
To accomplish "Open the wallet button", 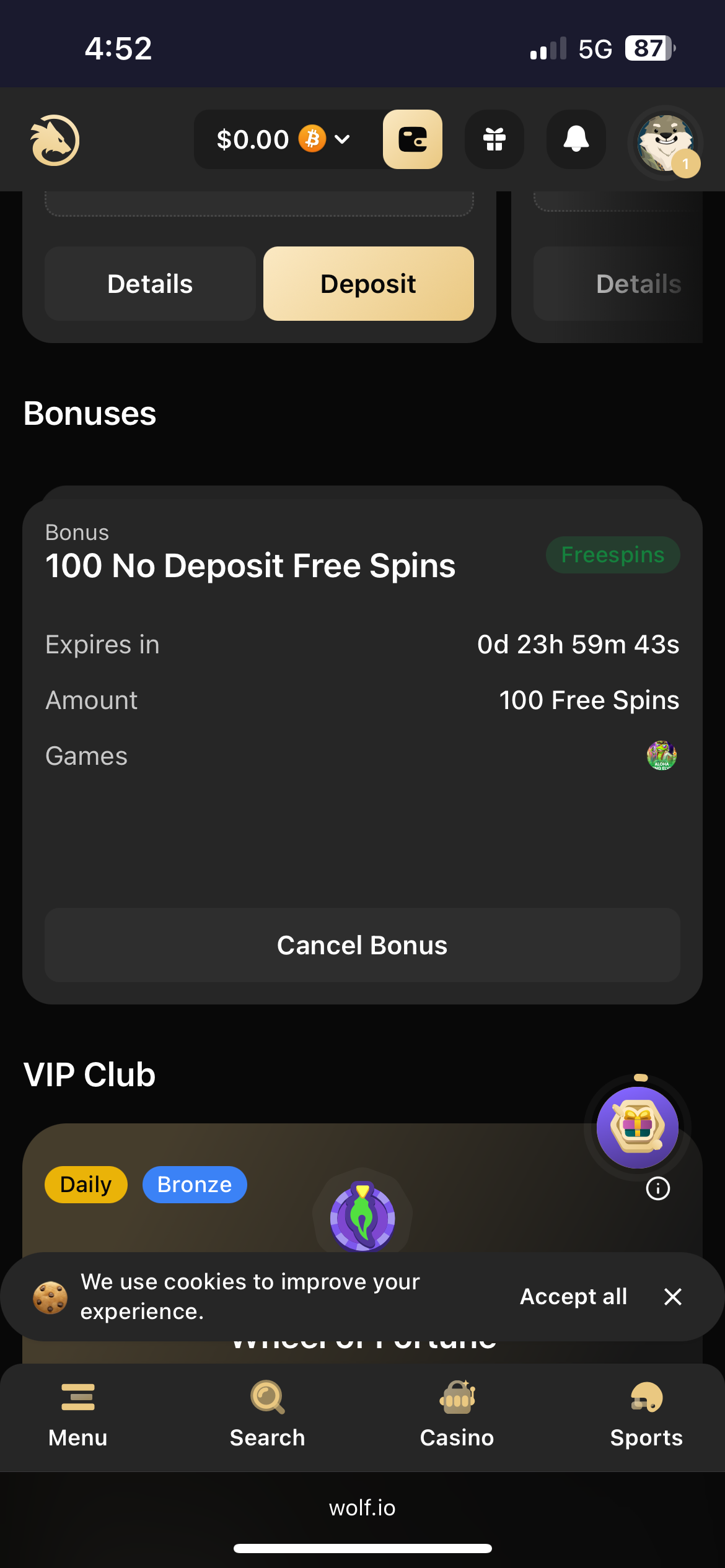I will (413, 139).
